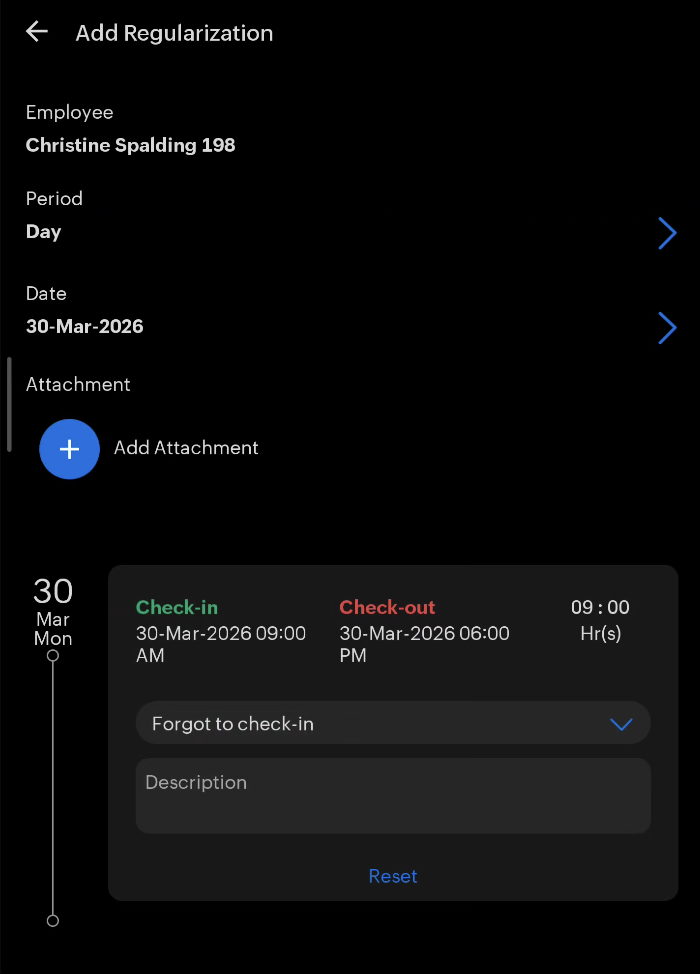
Task: Edit the Check-in time
Action: (x=221, y=633)
